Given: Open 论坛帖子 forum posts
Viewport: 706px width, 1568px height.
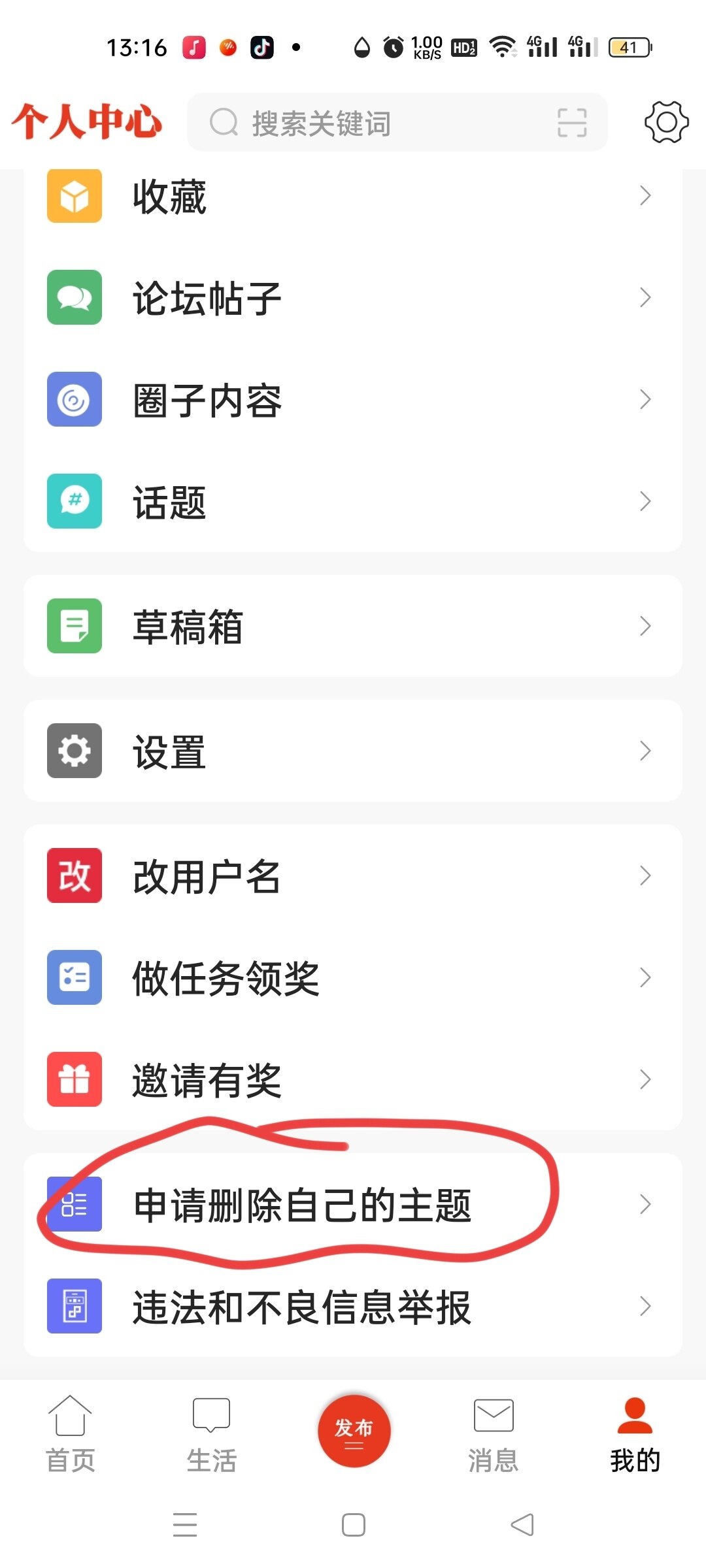Looking at the screenshot, I should click(x=353, y=298).
